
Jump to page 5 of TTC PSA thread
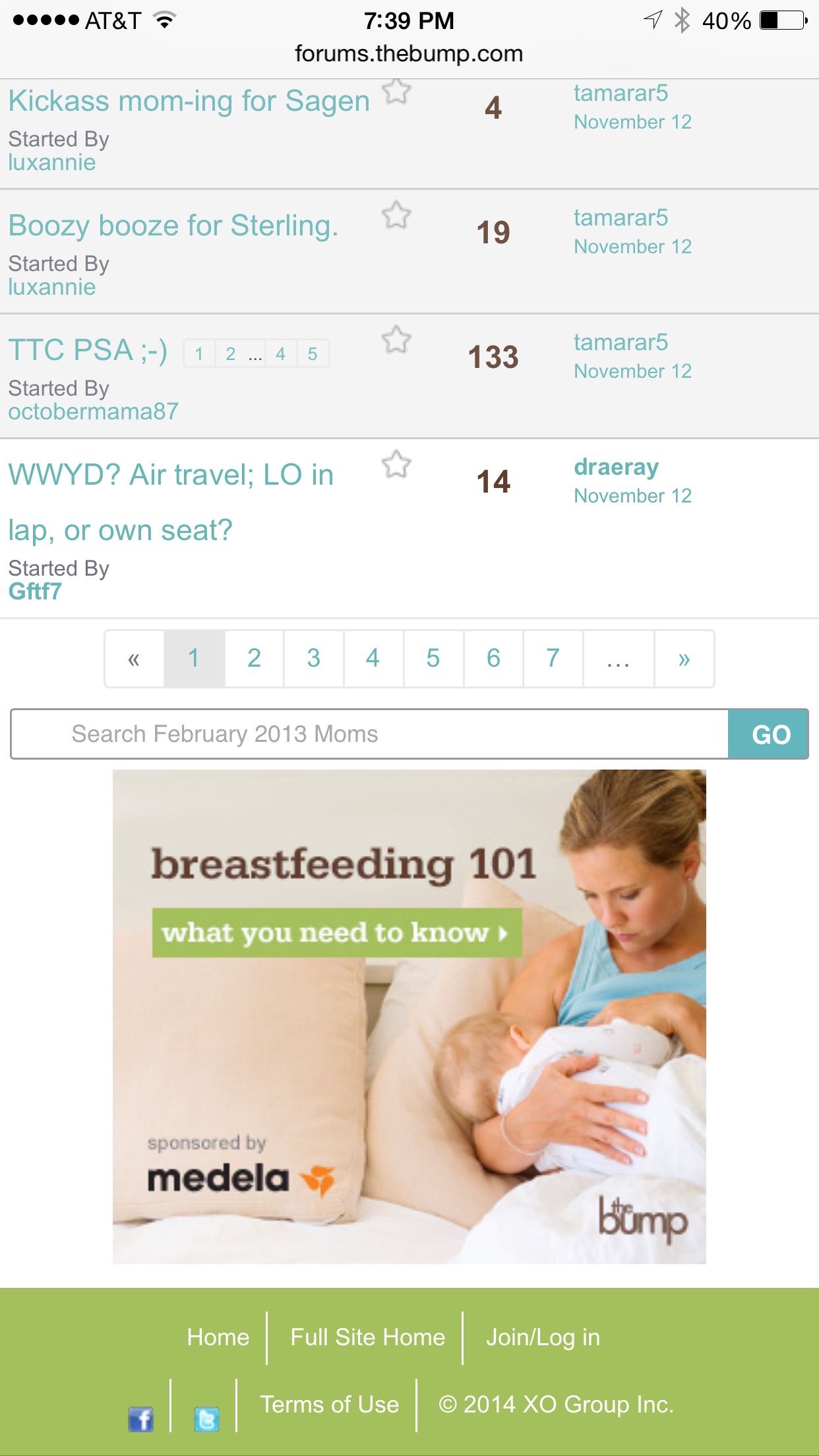pyautogui.click(x=313, y=354)
